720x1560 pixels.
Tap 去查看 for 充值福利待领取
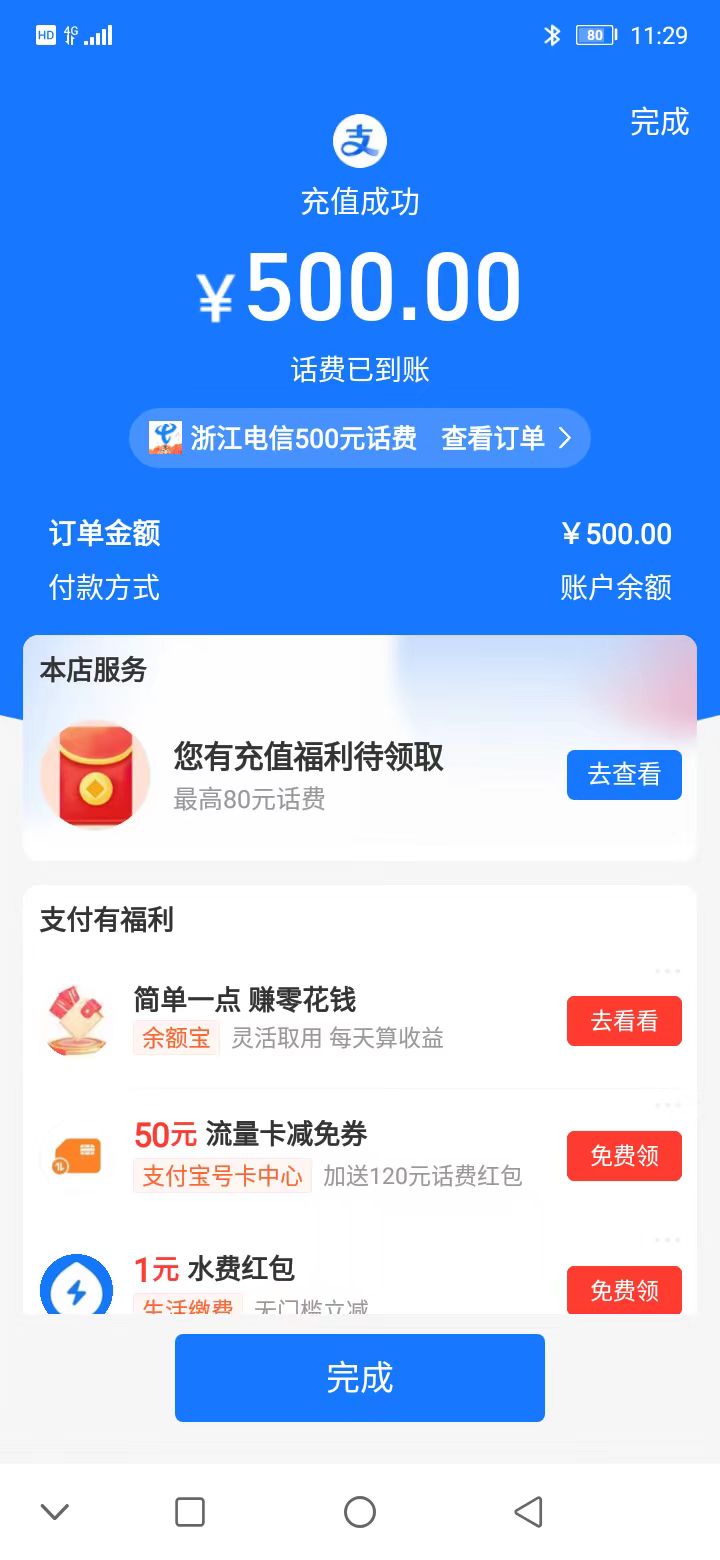(624, 775)
